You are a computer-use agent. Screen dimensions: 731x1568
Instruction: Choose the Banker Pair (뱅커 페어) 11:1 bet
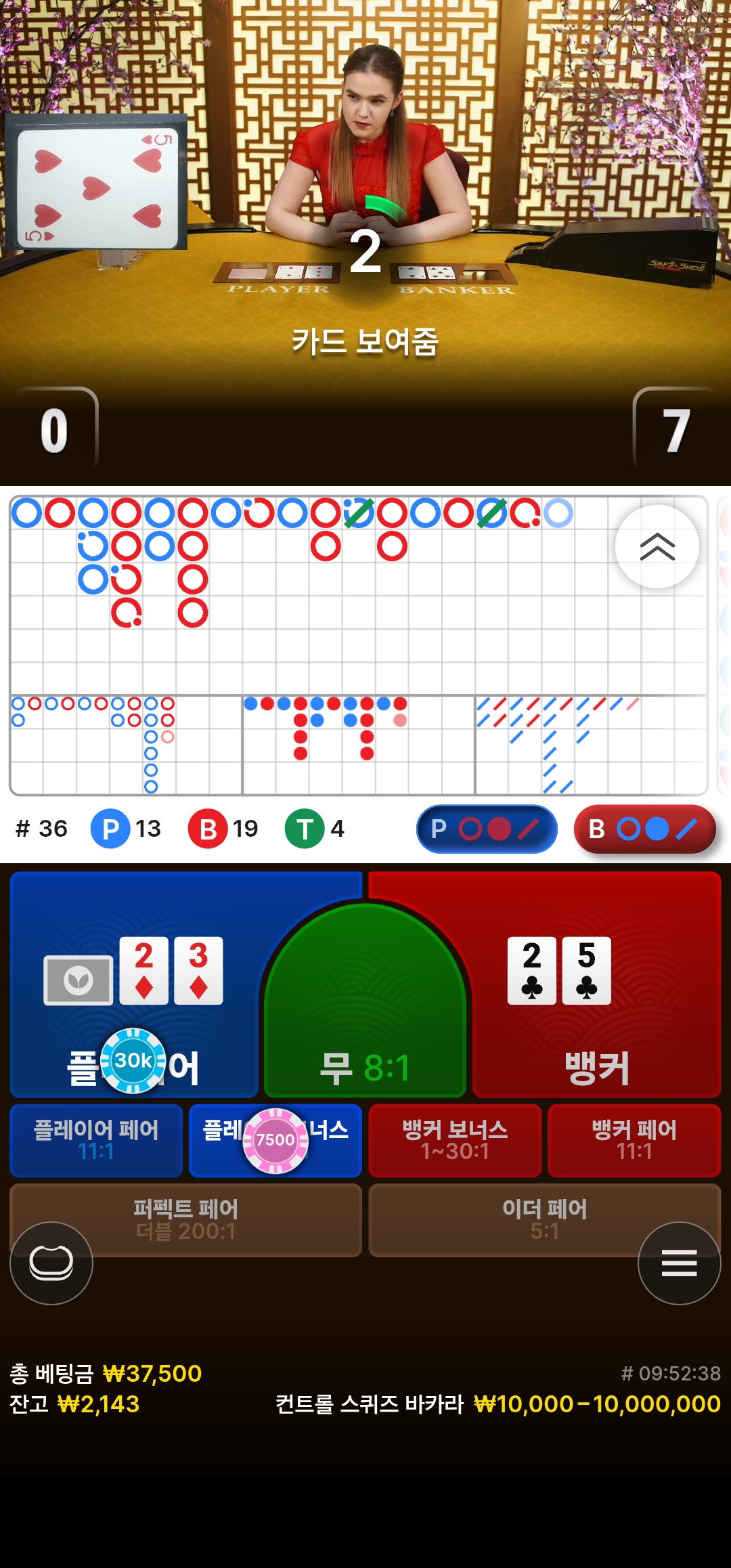point(634,1140)
